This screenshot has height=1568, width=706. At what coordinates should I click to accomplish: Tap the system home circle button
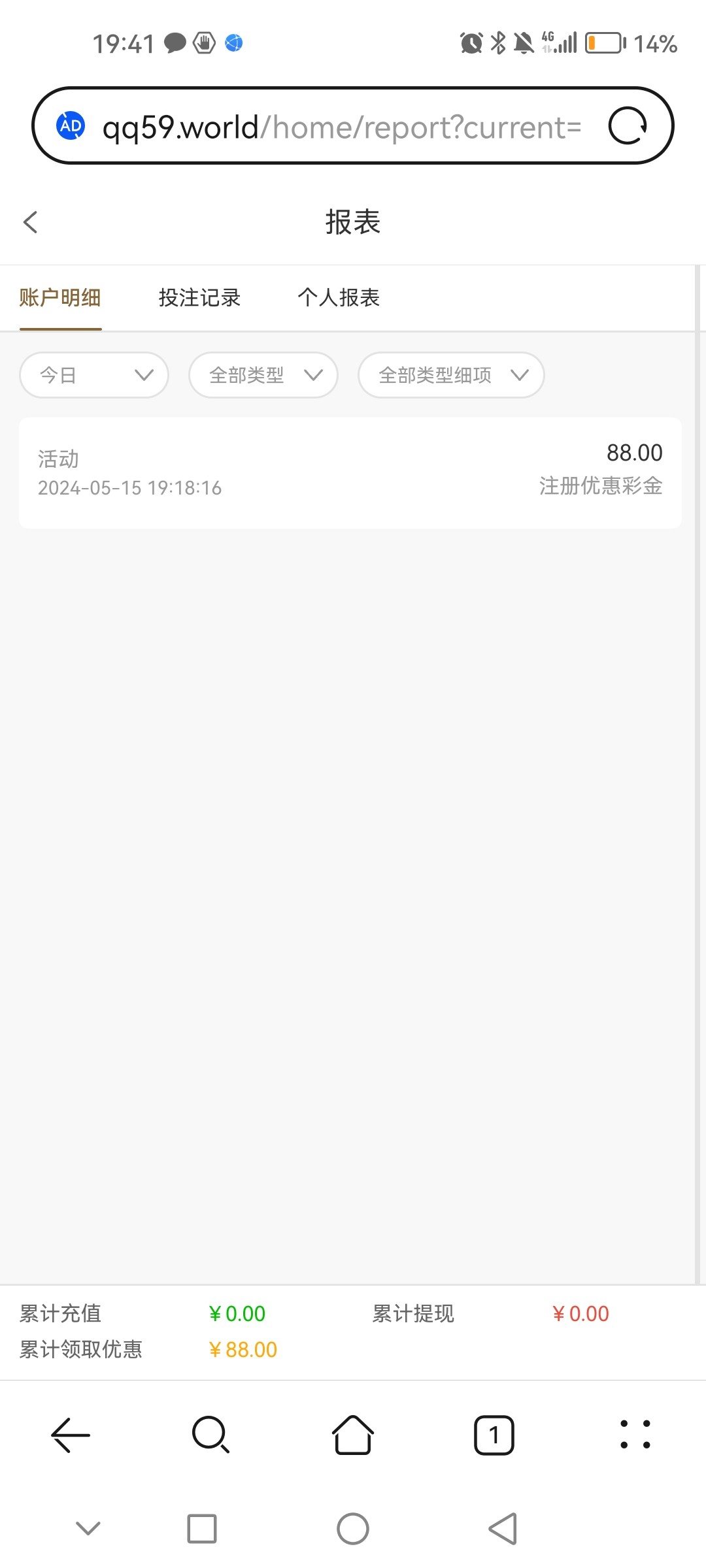click(353, 1529)
